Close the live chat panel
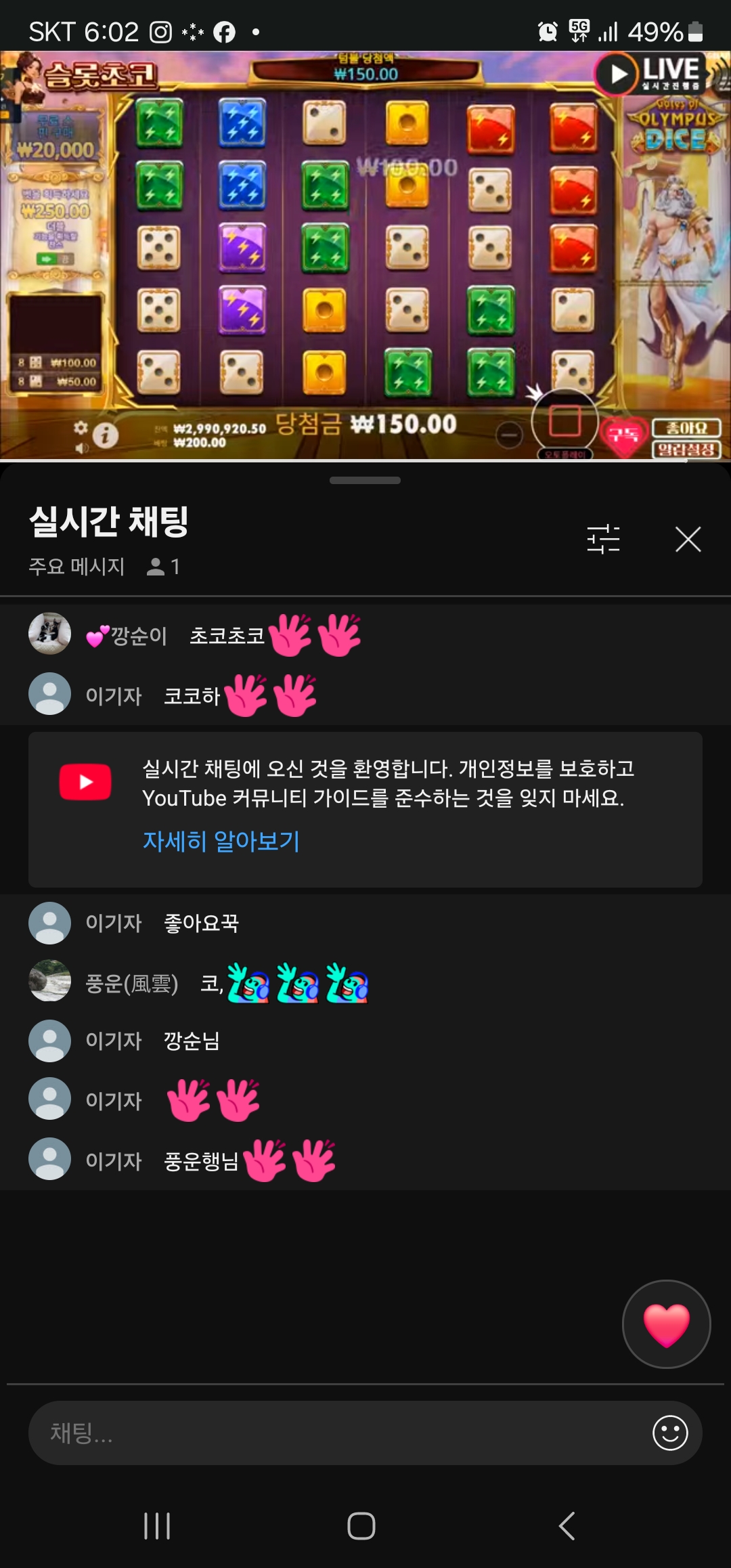Screen dimensions: 731x1568 (688, 539)
